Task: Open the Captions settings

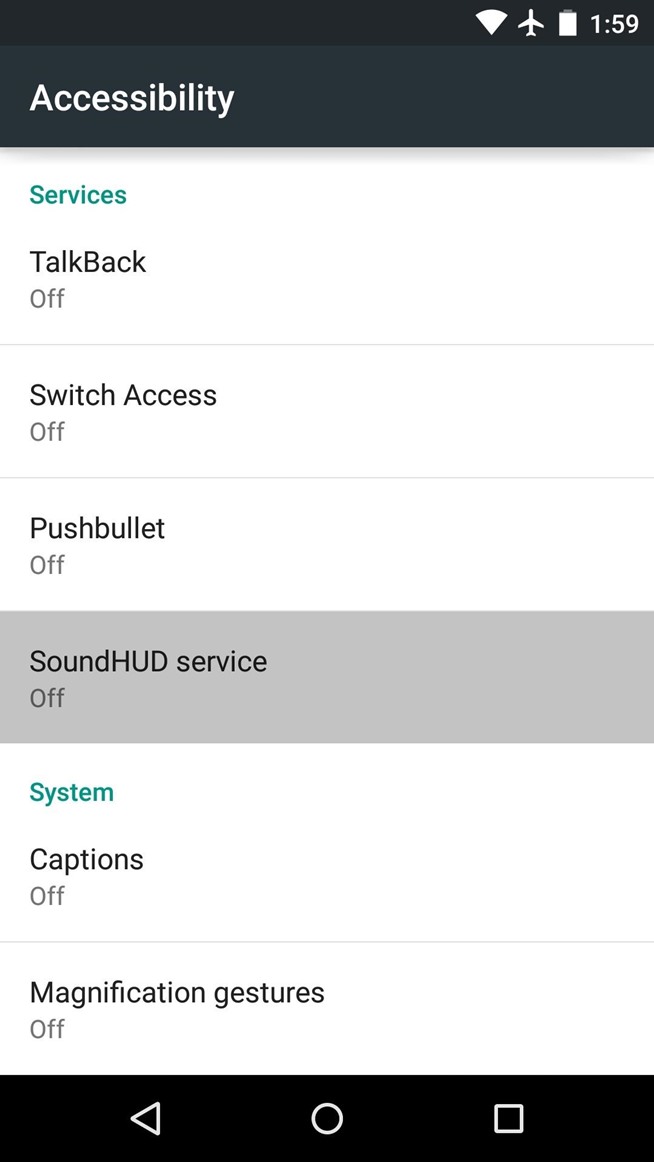Action: click(x=327, y=876)
